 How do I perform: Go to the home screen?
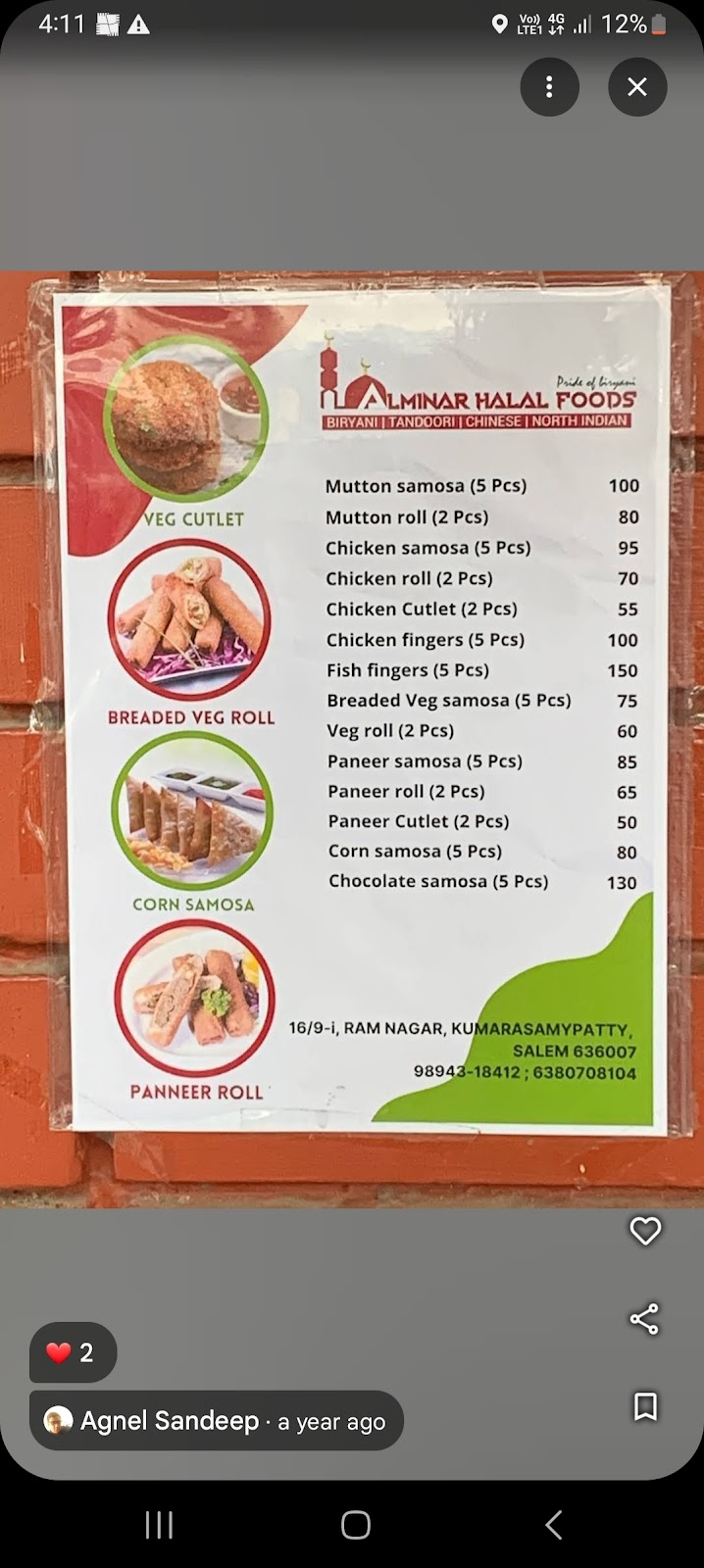coord(355,1525)
